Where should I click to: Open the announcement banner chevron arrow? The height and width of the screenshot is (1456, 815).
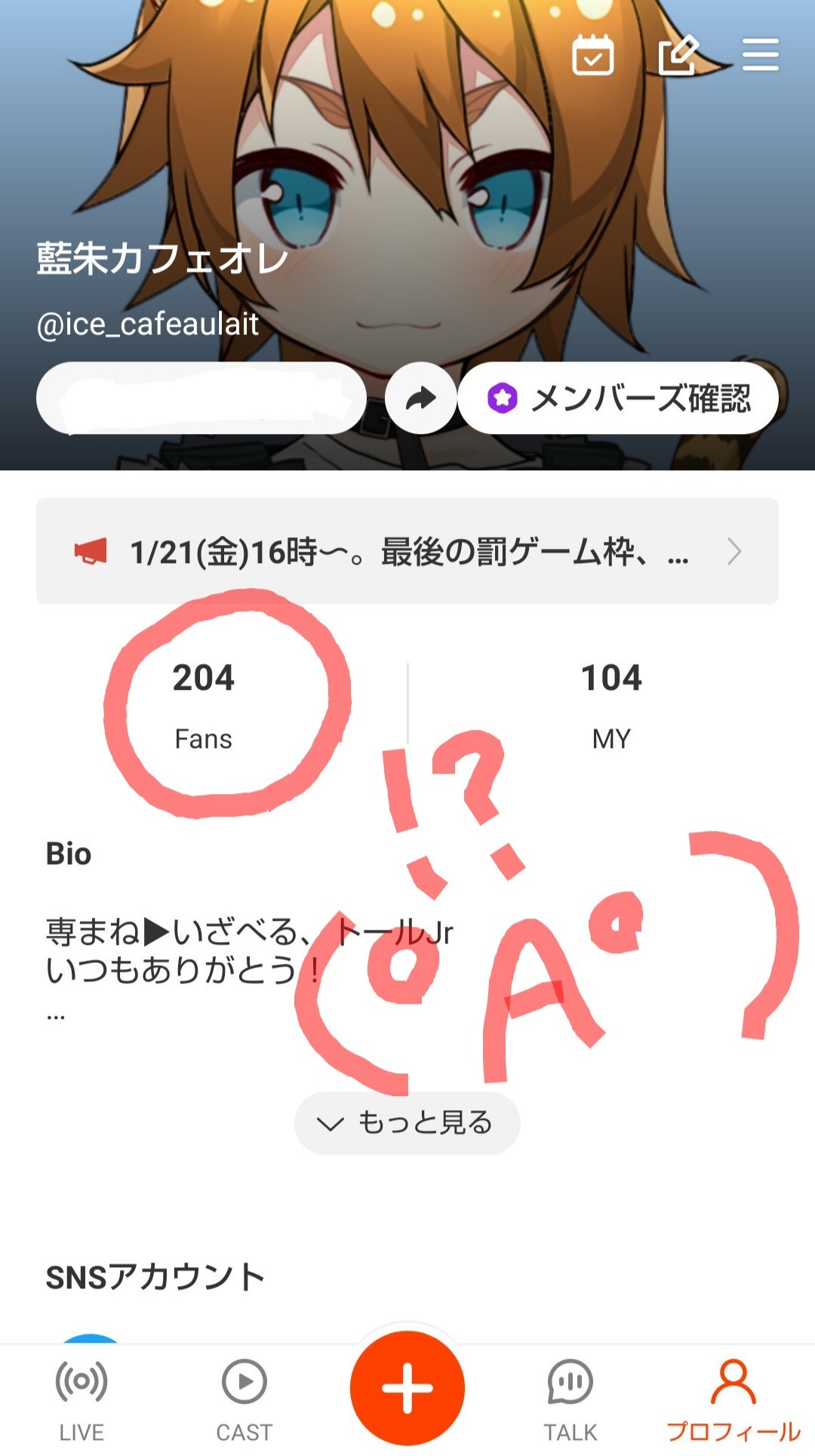click(733, 552)
